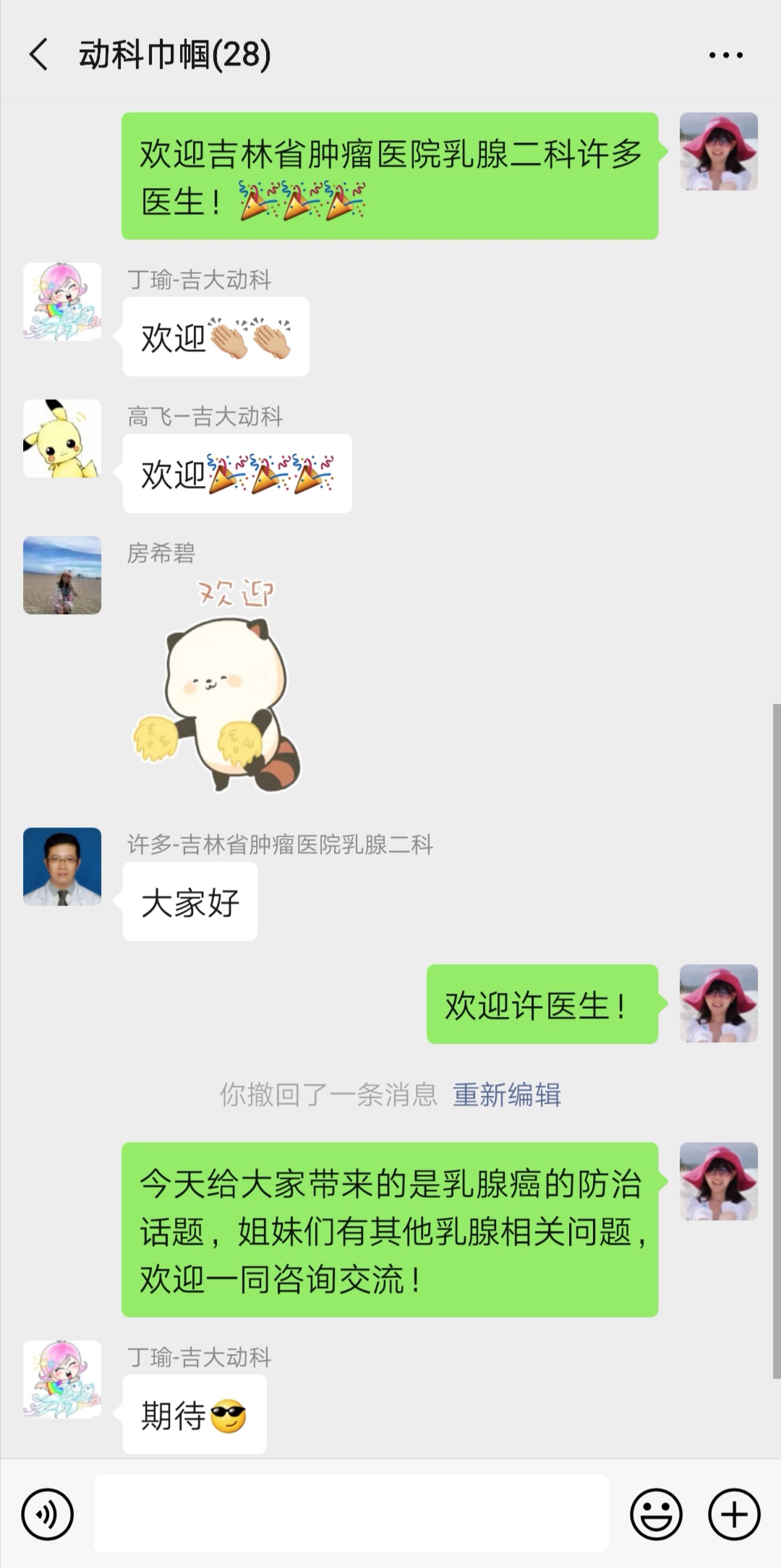View 许多 doctor's profile avatar
This screenshot has width=781, height=1568.
coord(62,866)
